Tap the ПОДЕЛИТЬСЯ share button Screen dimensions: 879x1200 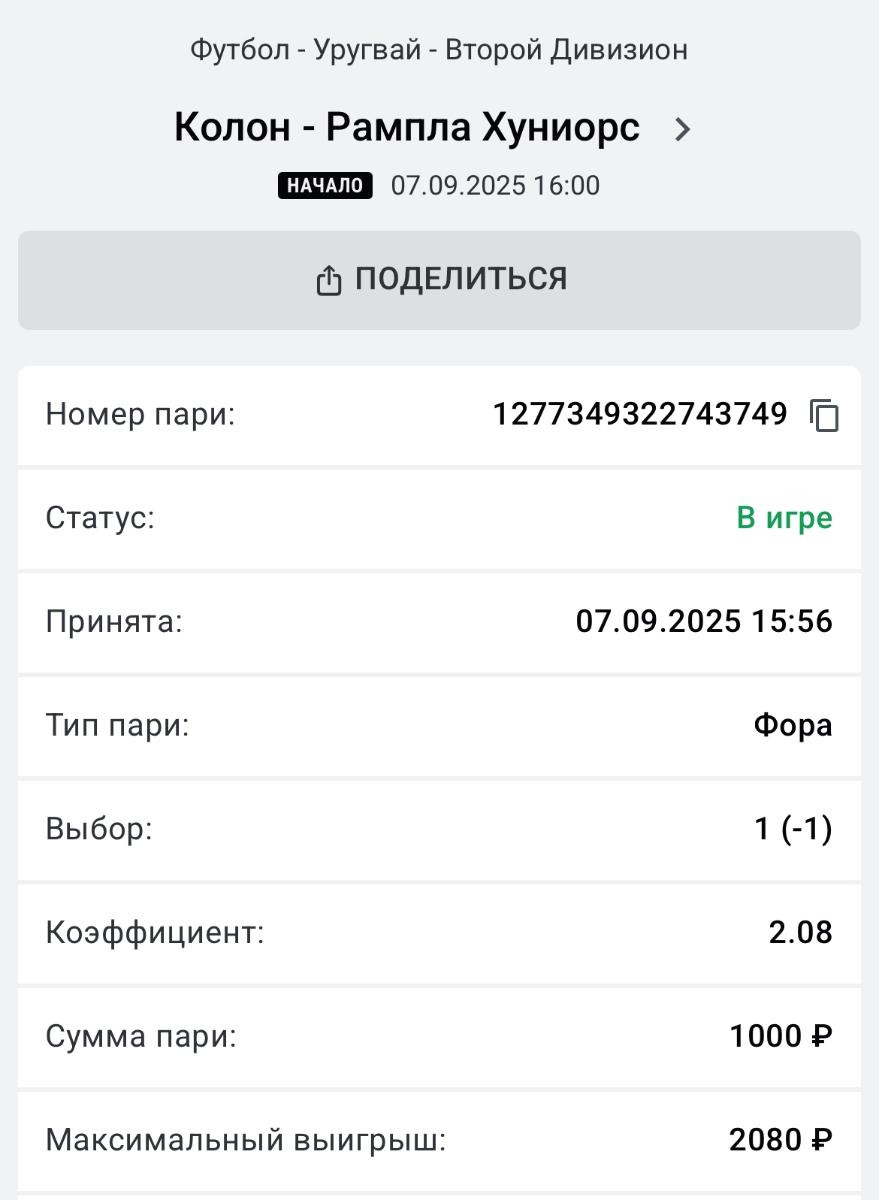coord(439,280)
